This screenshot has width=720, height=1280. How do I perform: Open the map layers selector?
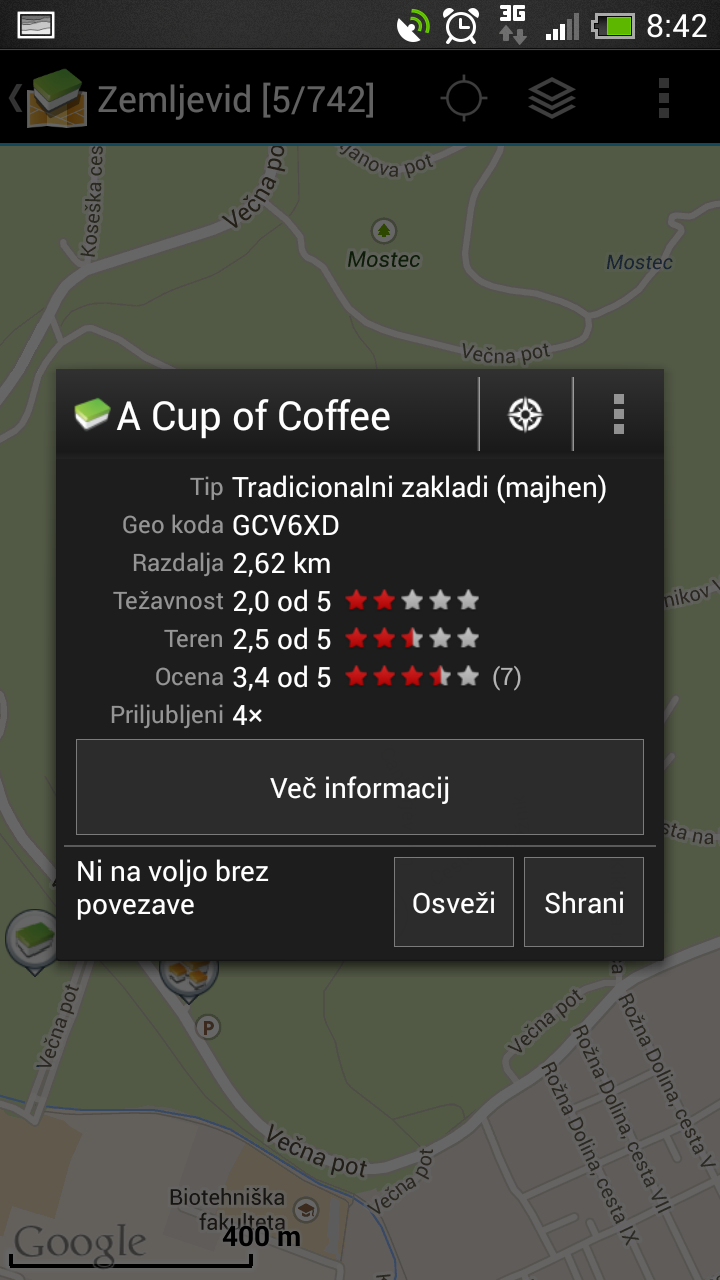point(552,99)
